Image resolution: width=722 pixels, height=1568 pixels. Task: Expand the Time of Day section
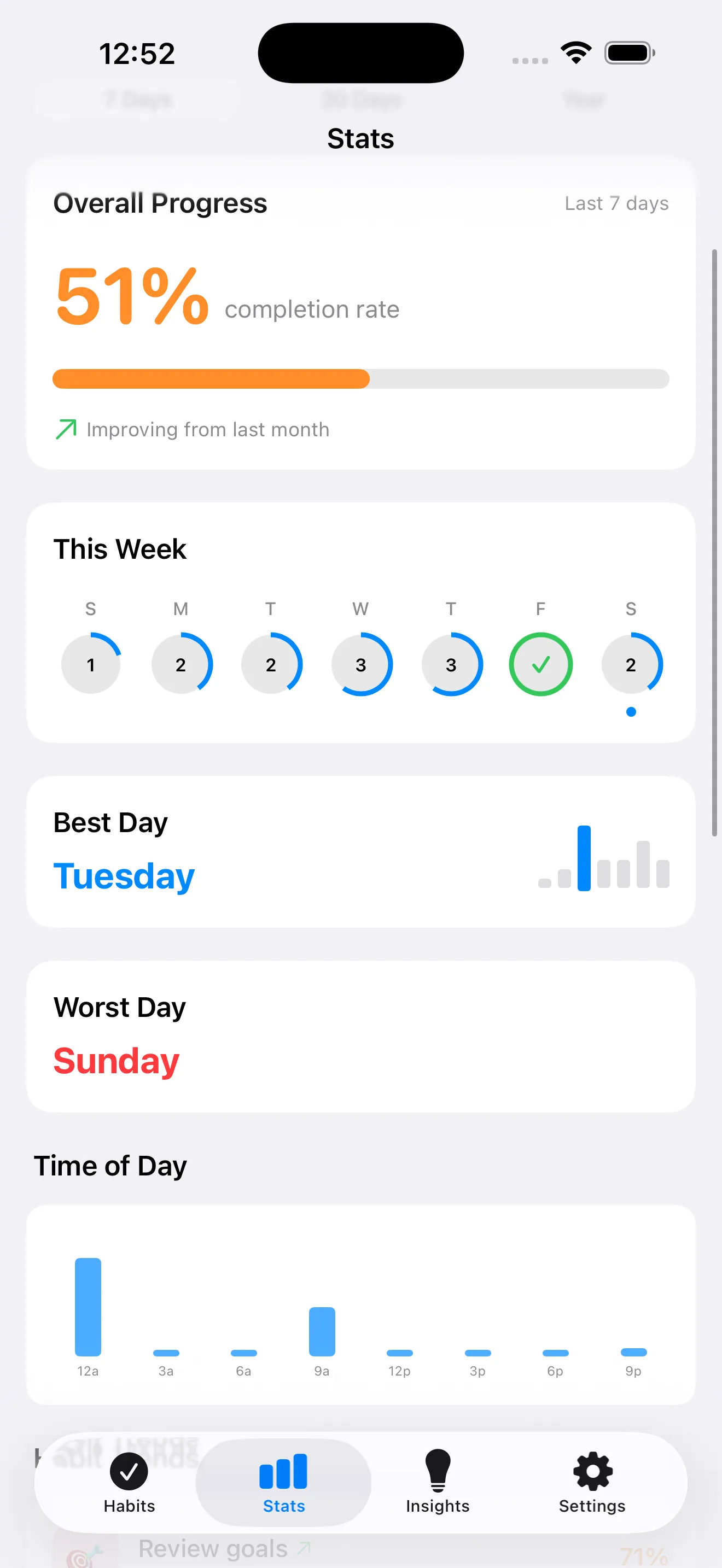pos(110,1165)
